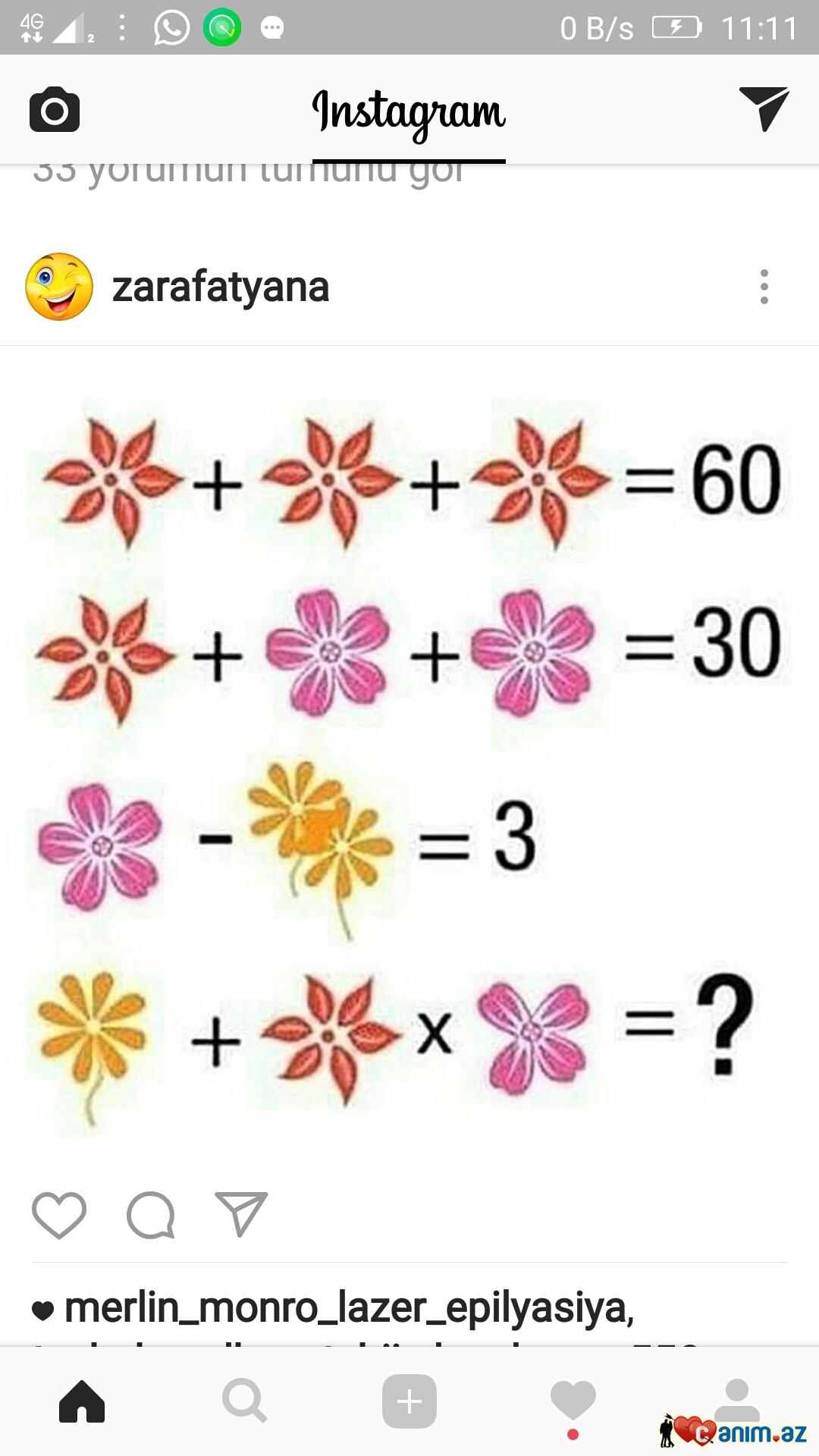Tap zarafatyana's smiley profile picture
Screen dimensions: 819x1456
pos(59,287)
